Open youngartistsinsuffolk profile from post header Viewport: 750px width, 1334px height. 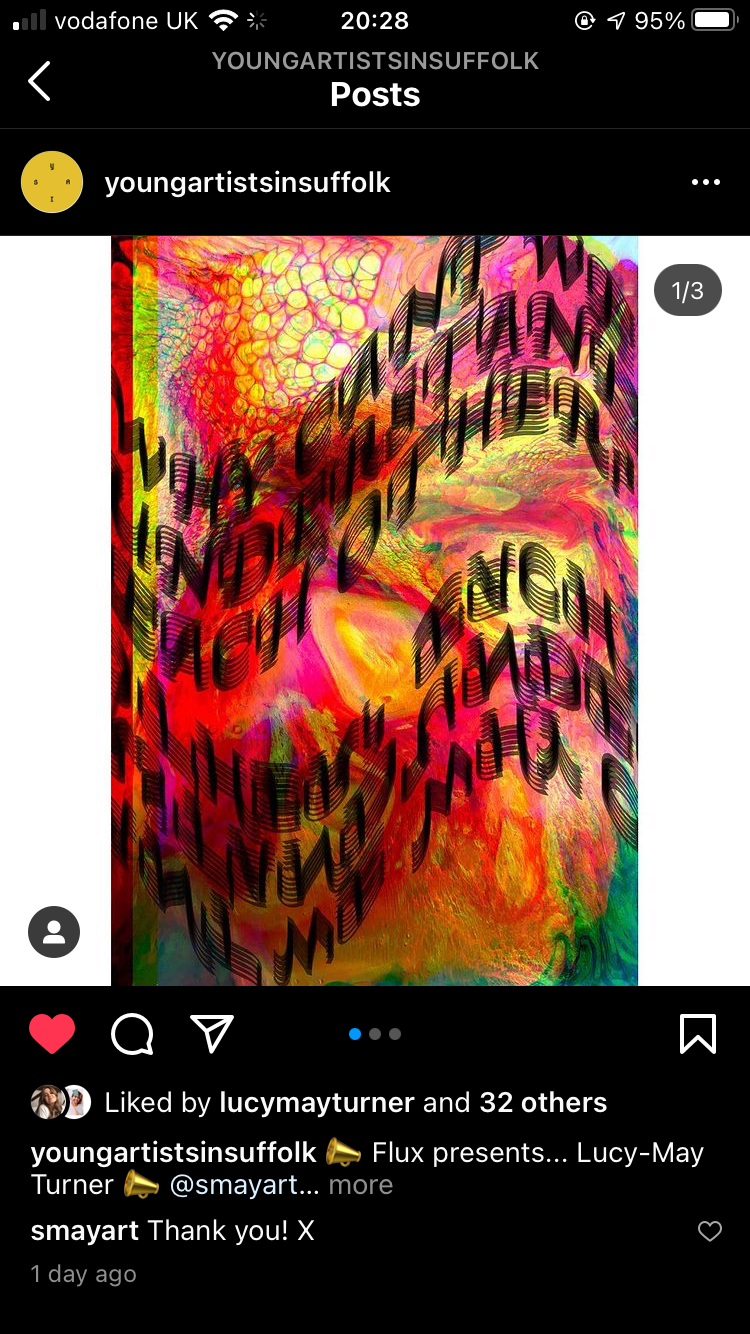[x=247, y=182]
